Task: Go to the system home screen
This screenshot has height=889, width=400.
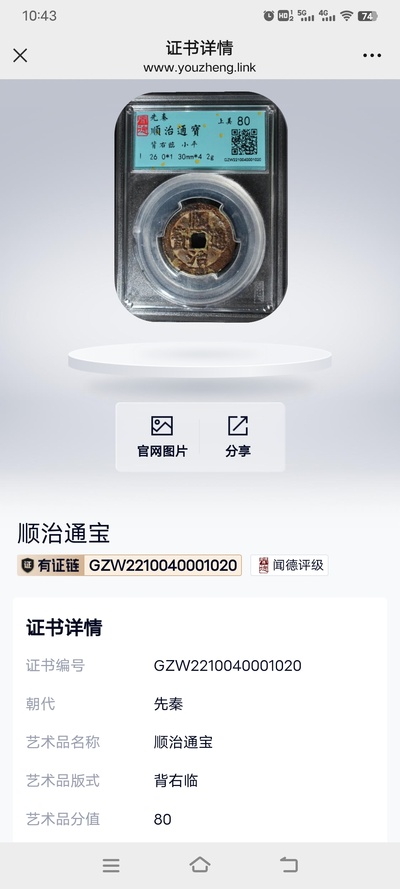Action: (200, 865)
